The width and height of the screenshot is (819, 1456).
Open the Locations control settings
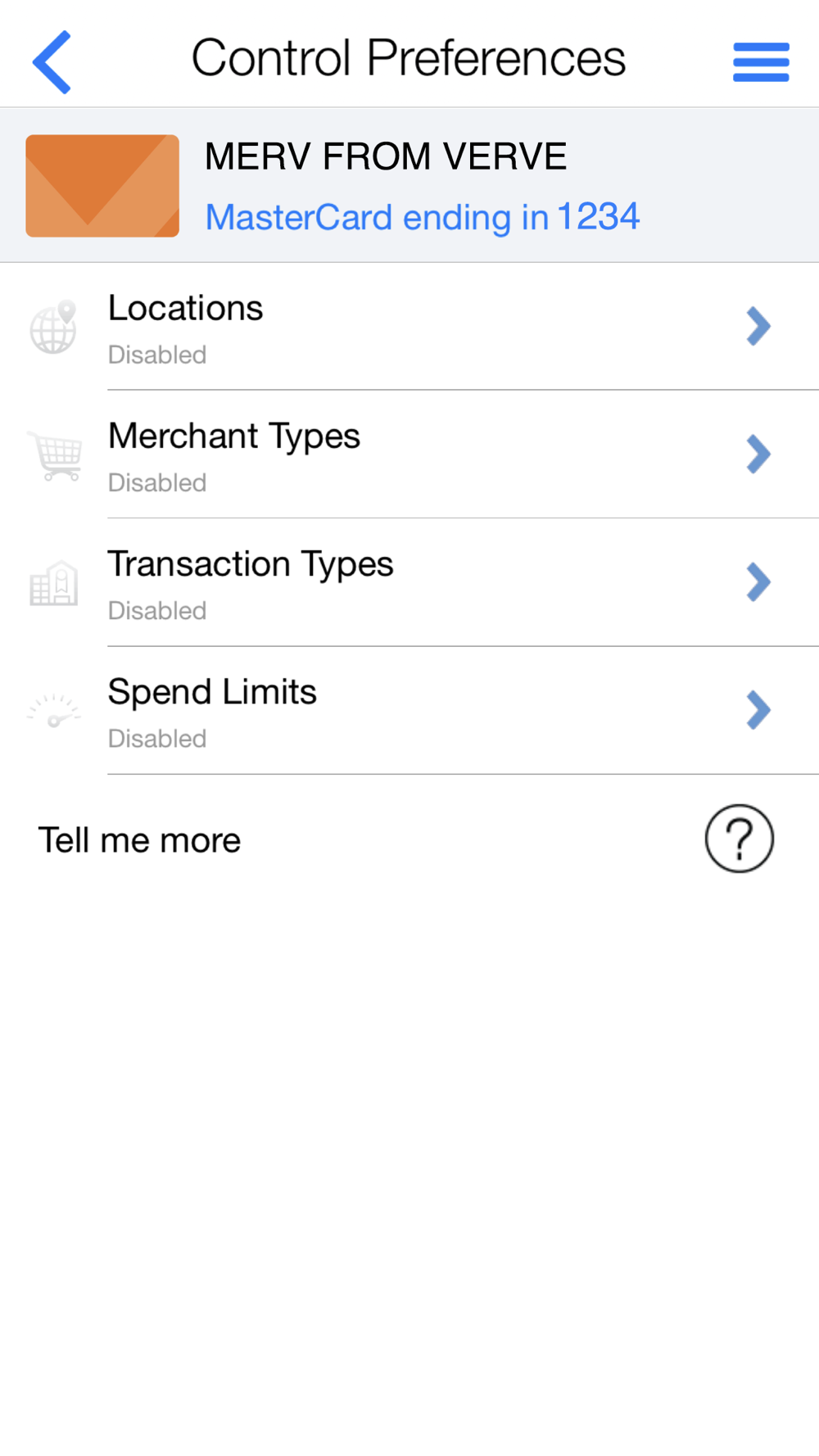click(x=409, y=327)
